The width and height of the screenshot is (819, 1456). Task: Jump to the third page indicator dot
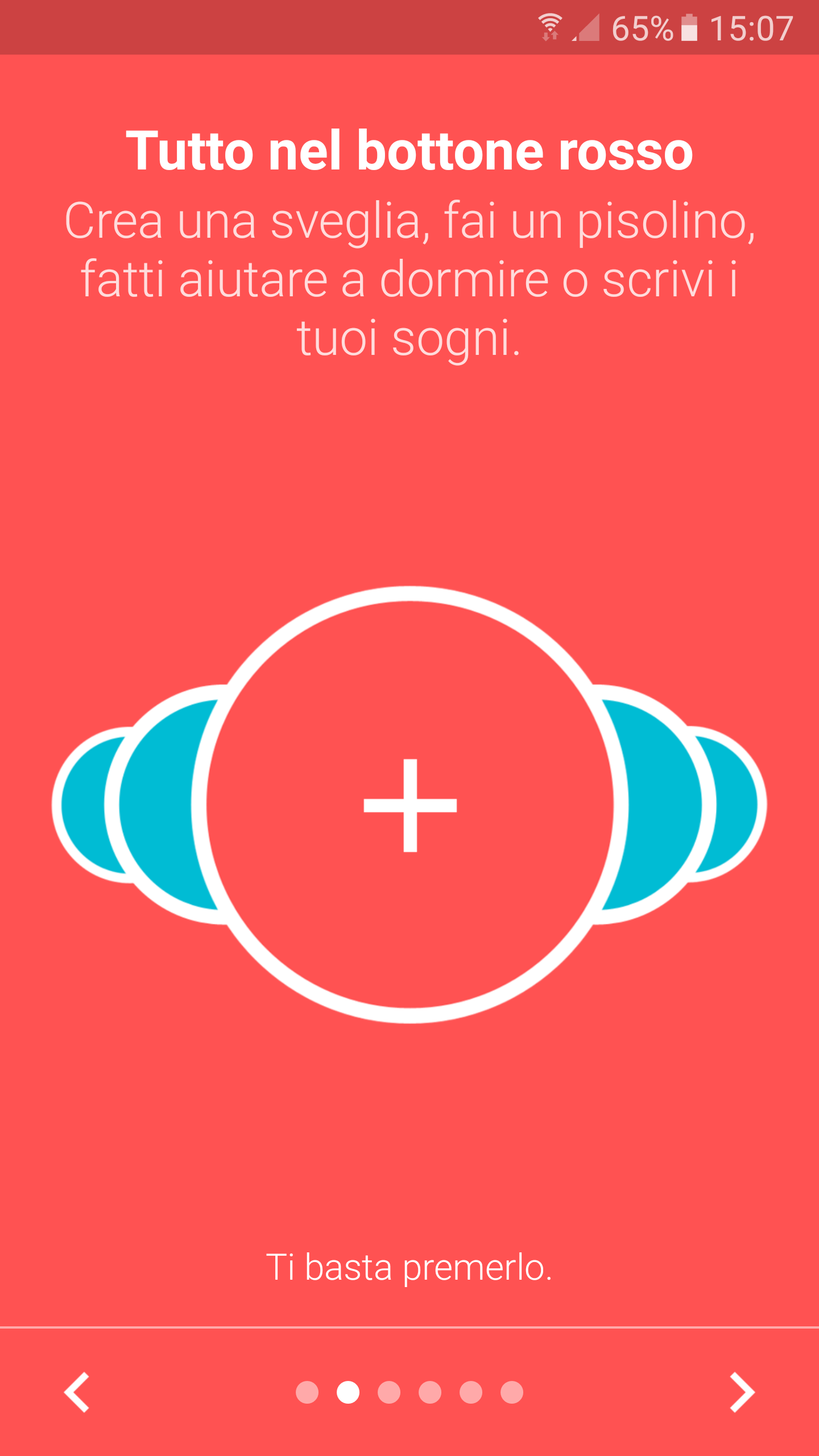tap(389, 1392)
